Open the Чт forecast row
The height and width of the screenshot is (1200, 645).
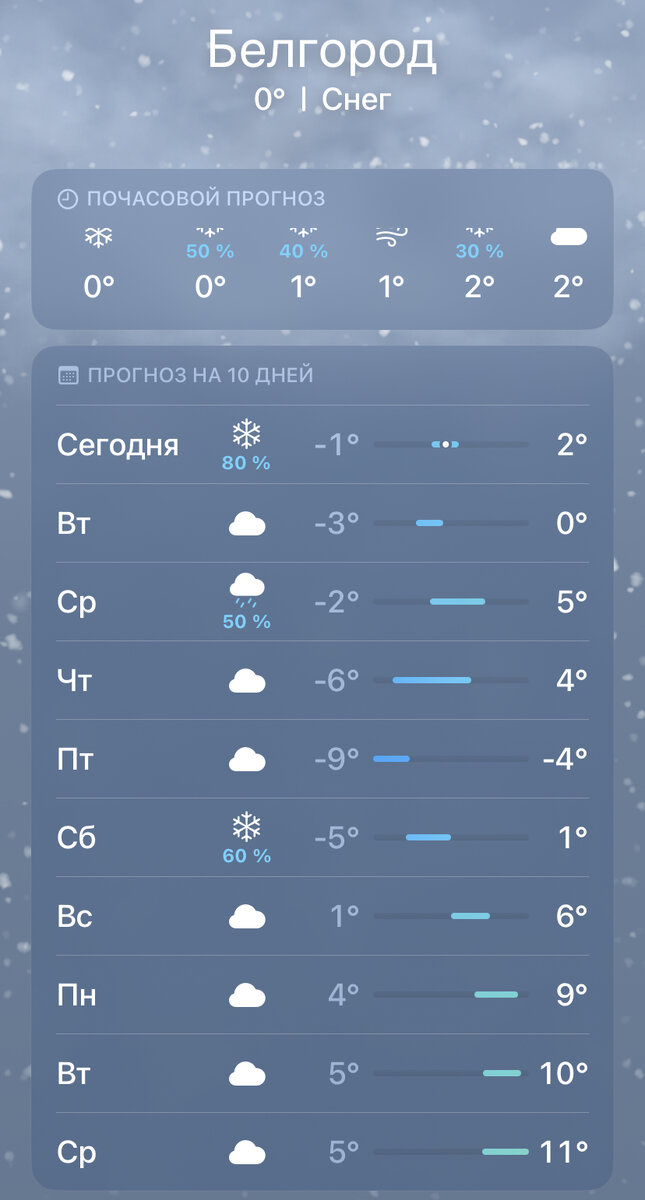click(322, 681)
